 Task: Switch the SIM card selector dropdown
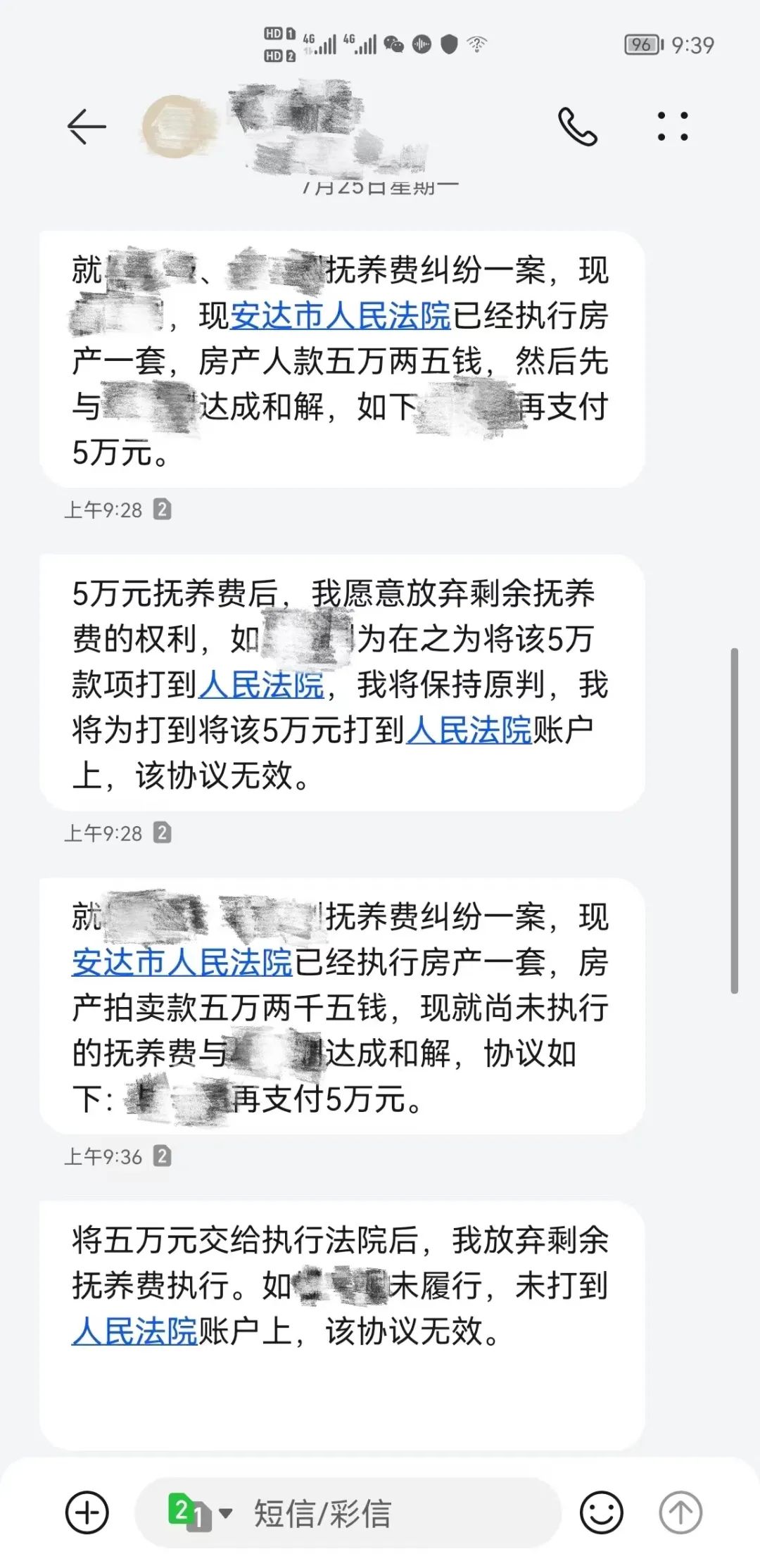click(200, 1512)
